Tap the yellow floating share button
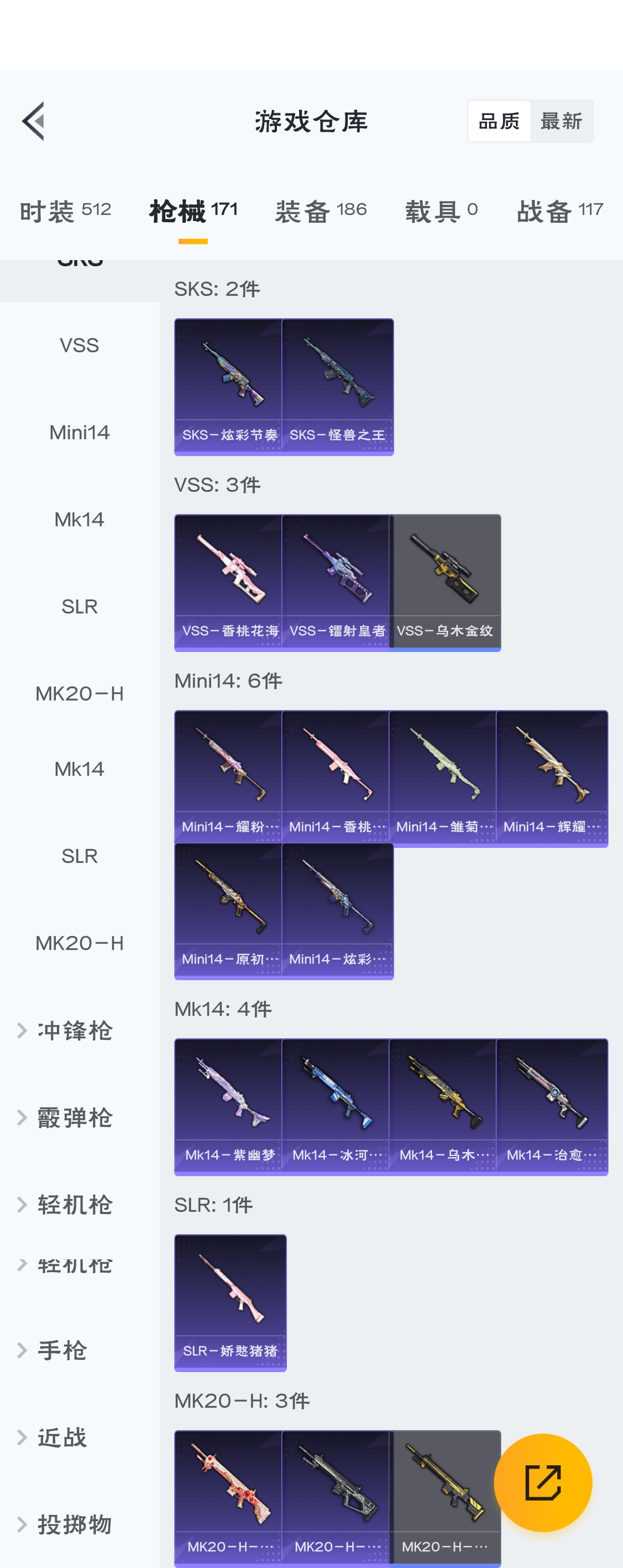 click(x=543, y=1482)
